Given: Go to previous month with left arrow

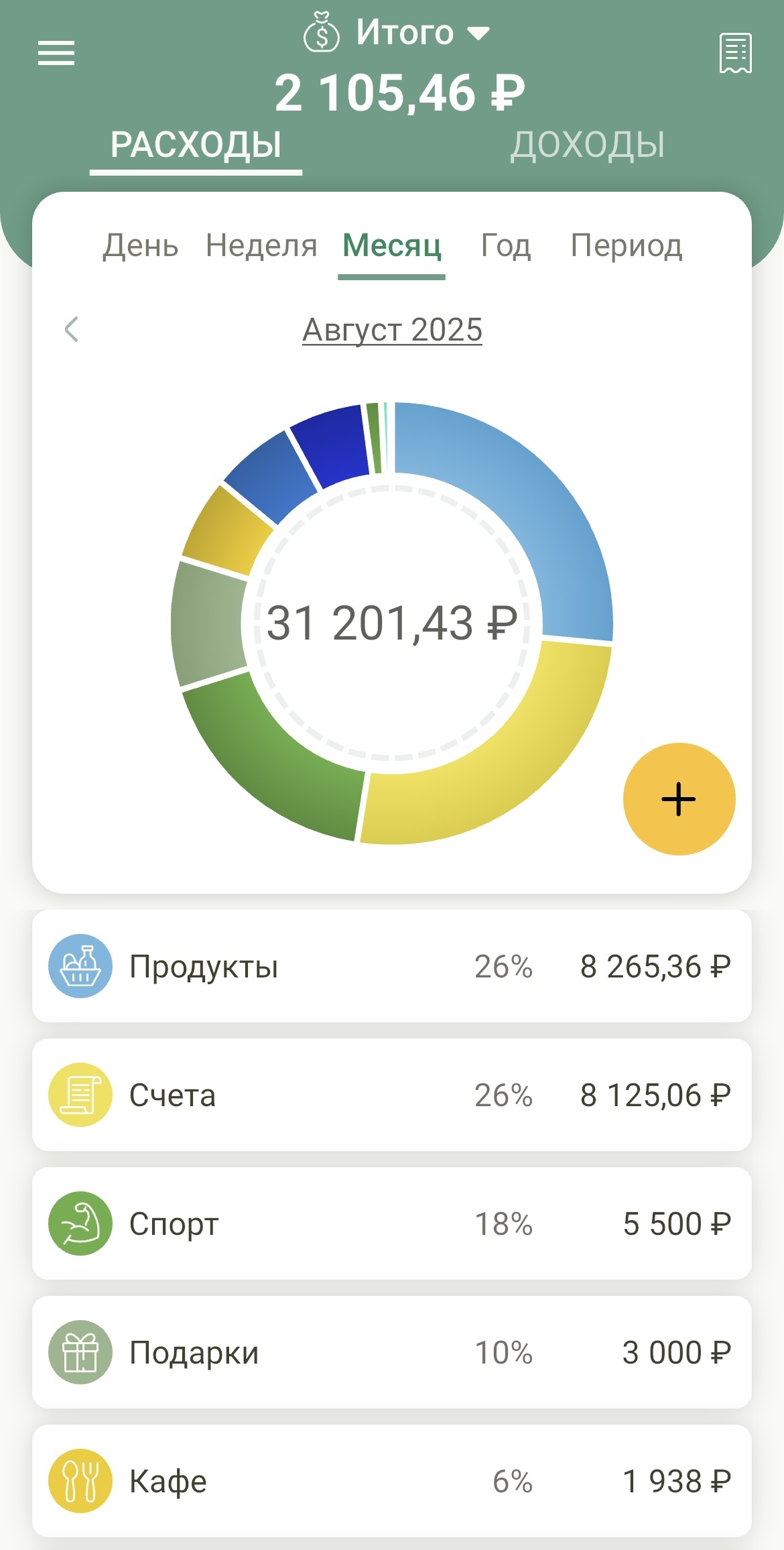Looking at the screenshot, I should pos(72,329).
